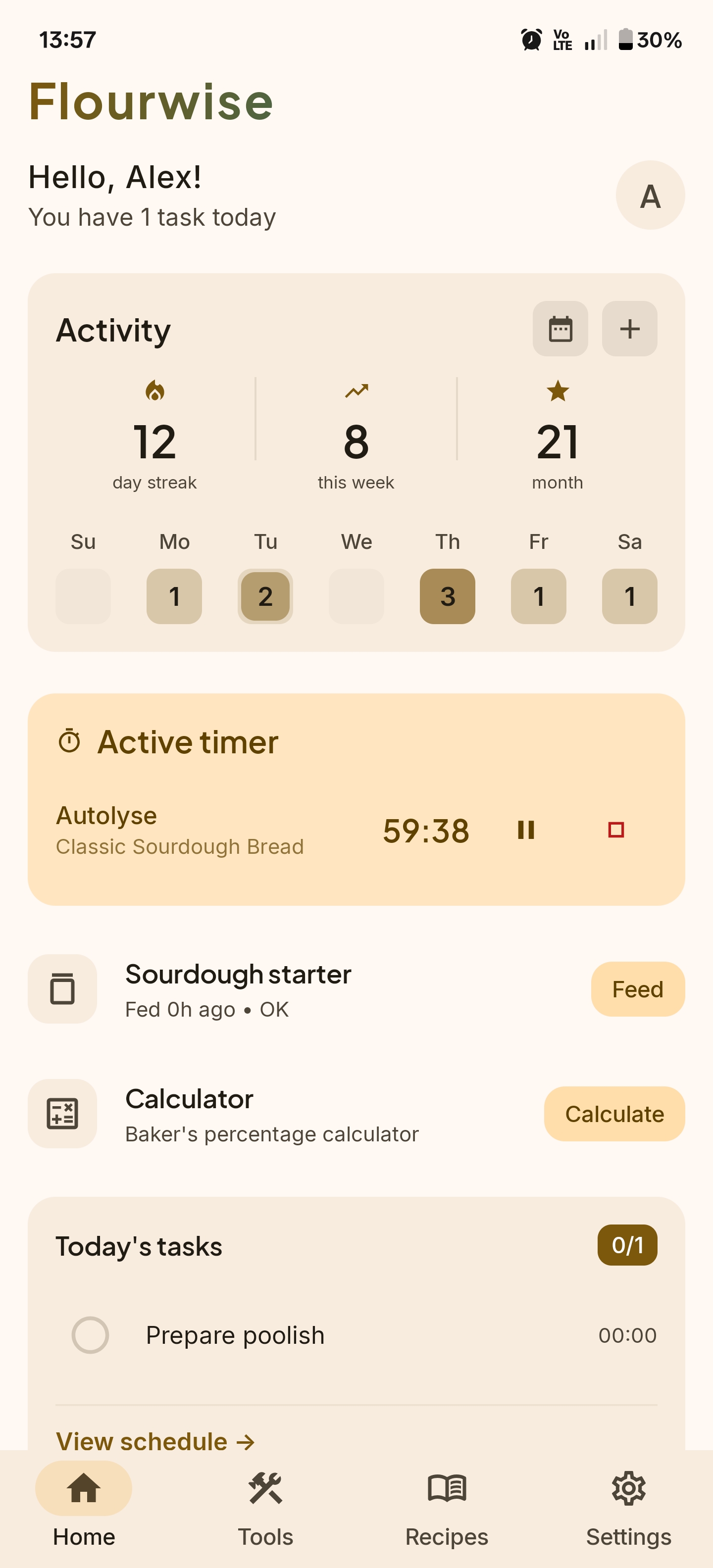The image size is (713, 1568).
Task: Tap the 59:38 timer display
Action: (x=426, y=830)
